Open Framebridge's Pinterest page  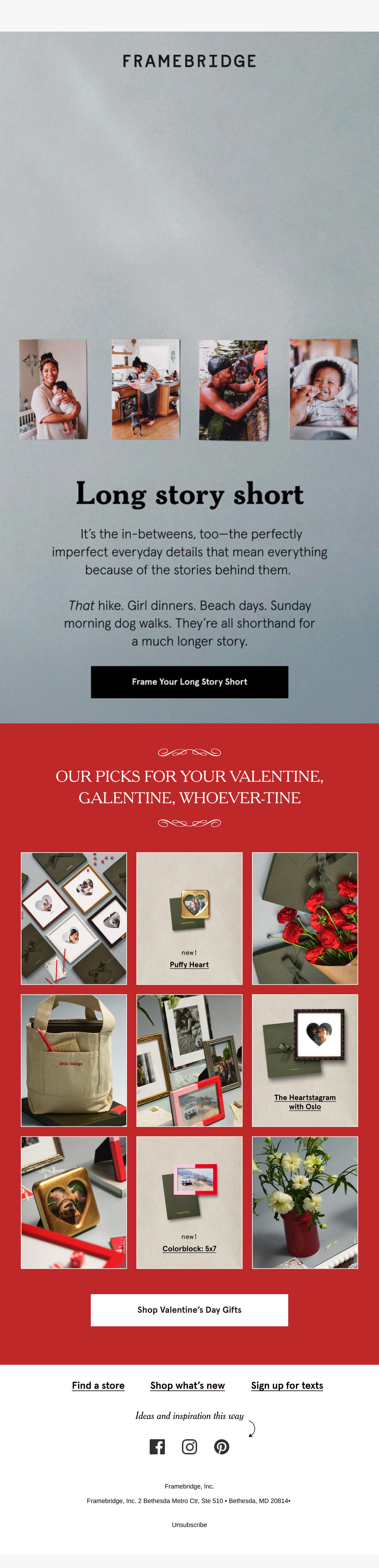[222, 1447]
